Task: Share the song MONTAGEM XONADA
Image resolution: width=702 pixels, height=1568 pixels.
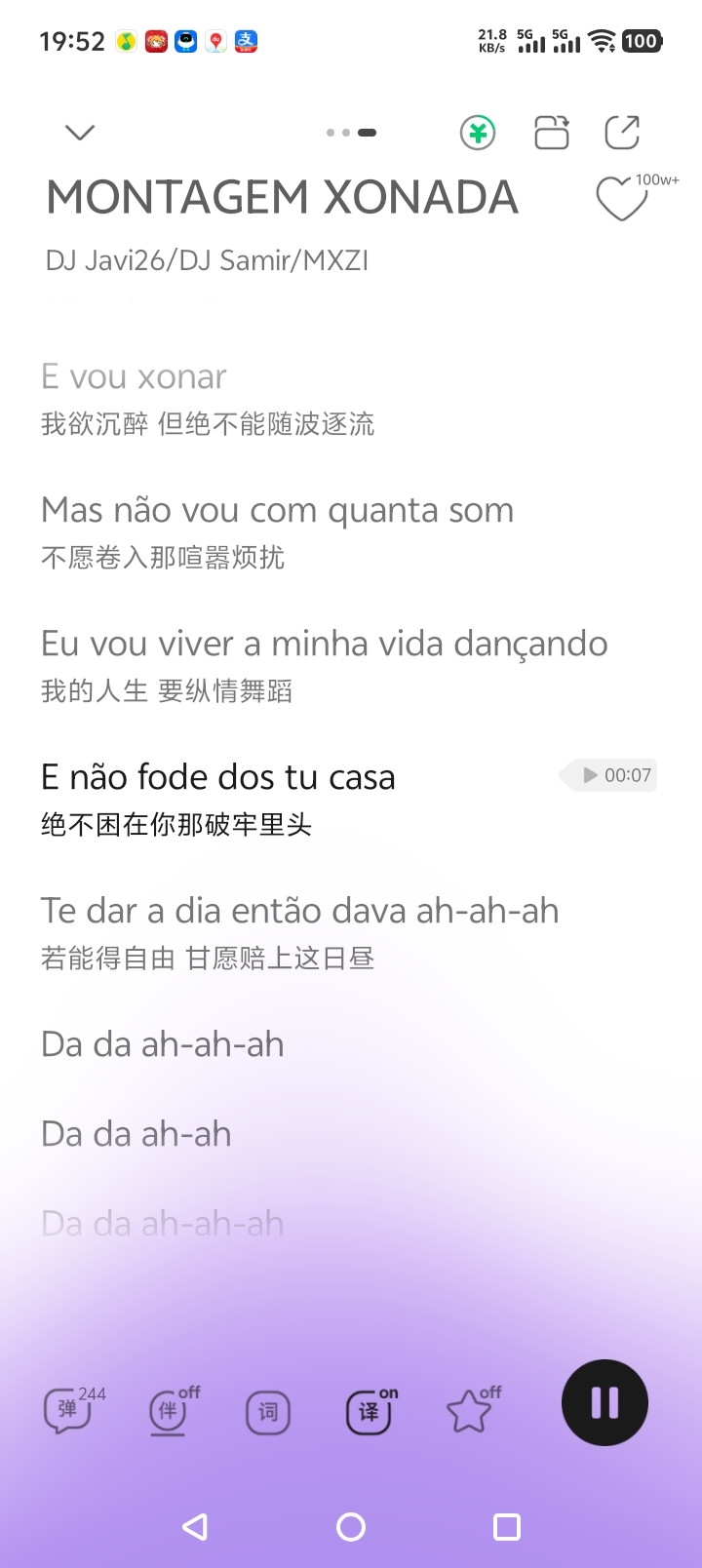Action: point(622,133)
